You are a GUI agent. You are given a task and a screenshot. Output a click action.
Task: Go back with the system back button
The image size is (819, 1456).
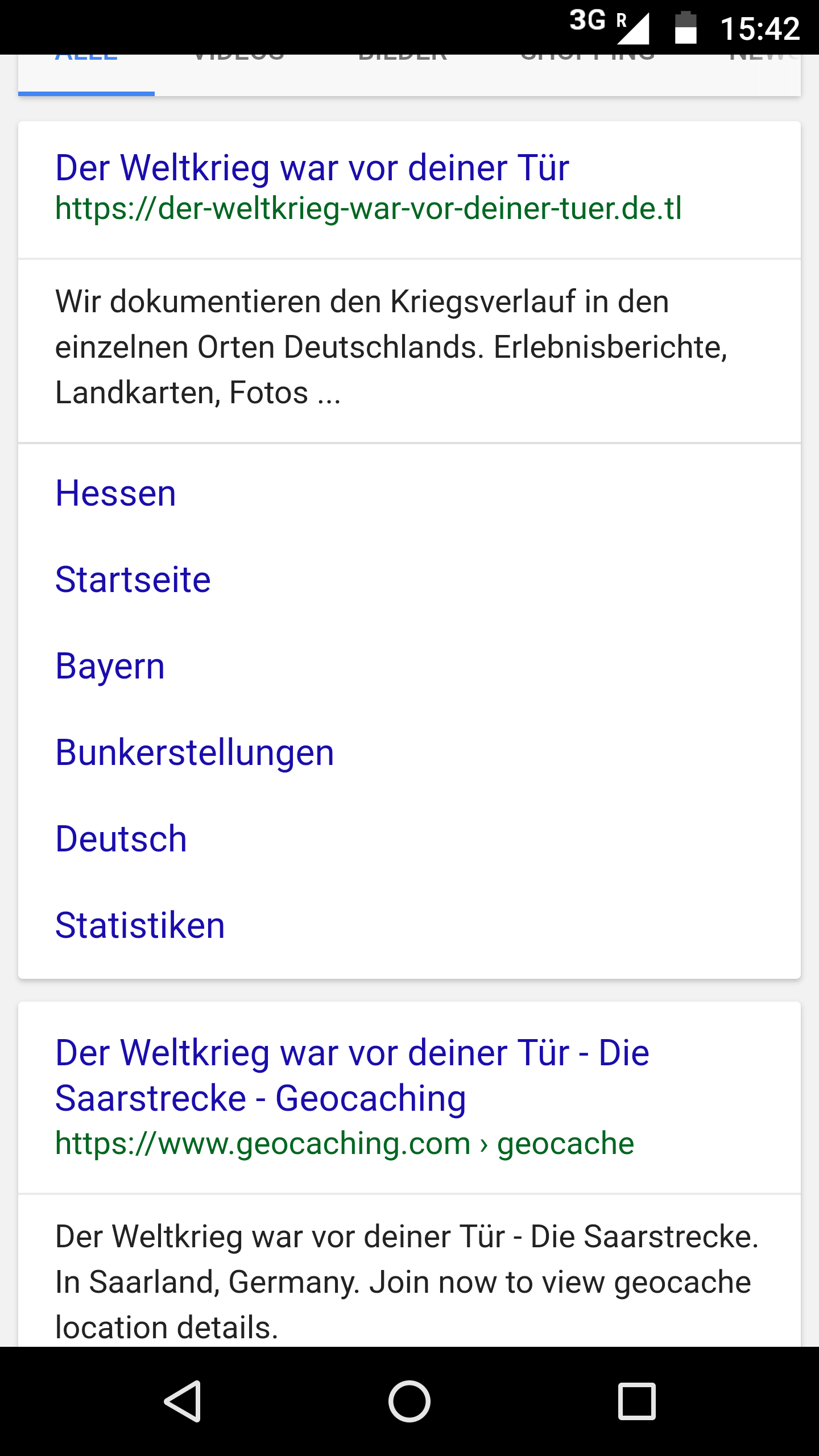(x=183, y=1401)
